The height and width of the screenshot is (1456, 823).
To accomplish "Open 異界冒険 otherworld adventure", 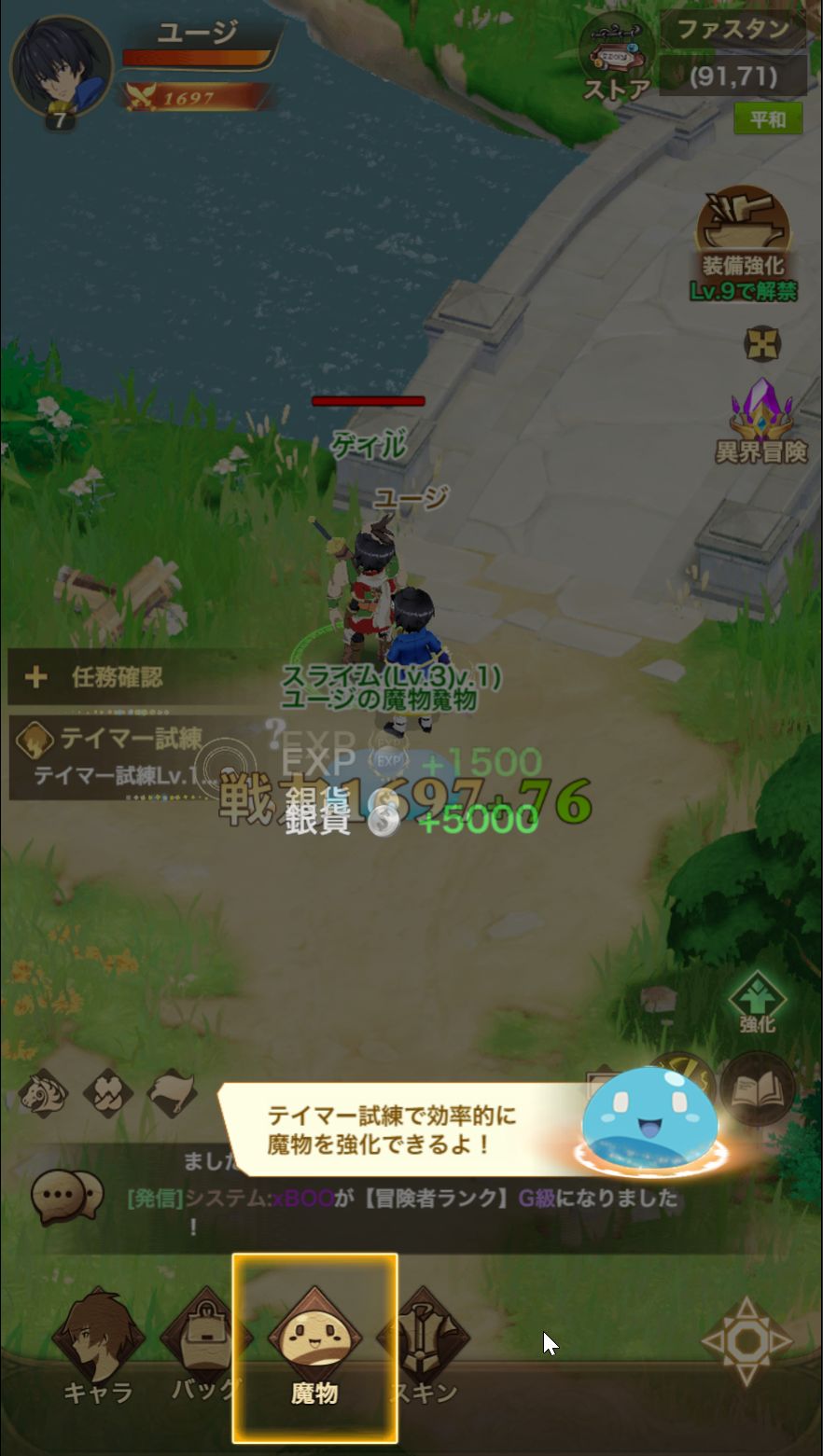I will point(760,422).
